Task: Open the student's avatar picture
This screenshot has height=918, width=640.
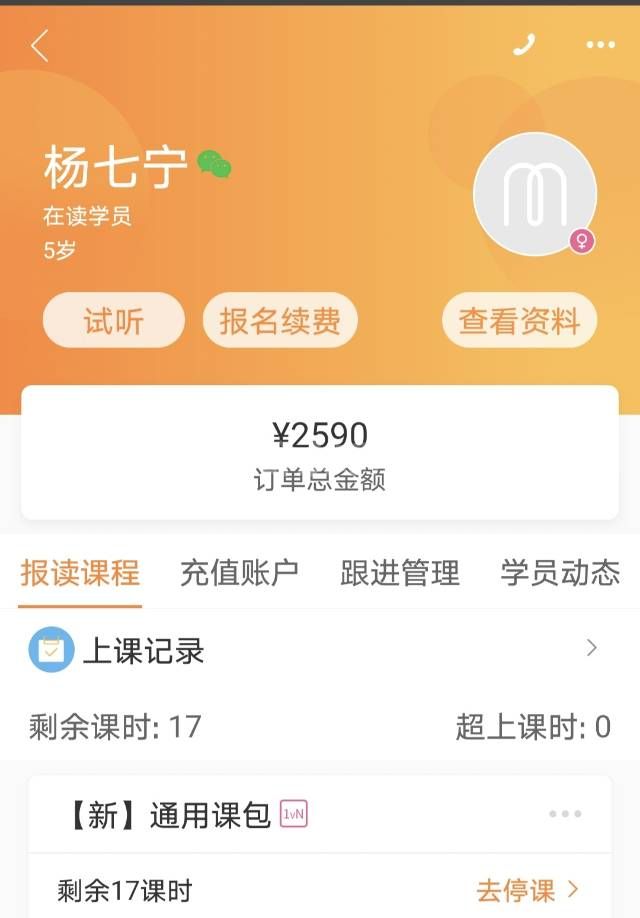Action: (535, 194)
